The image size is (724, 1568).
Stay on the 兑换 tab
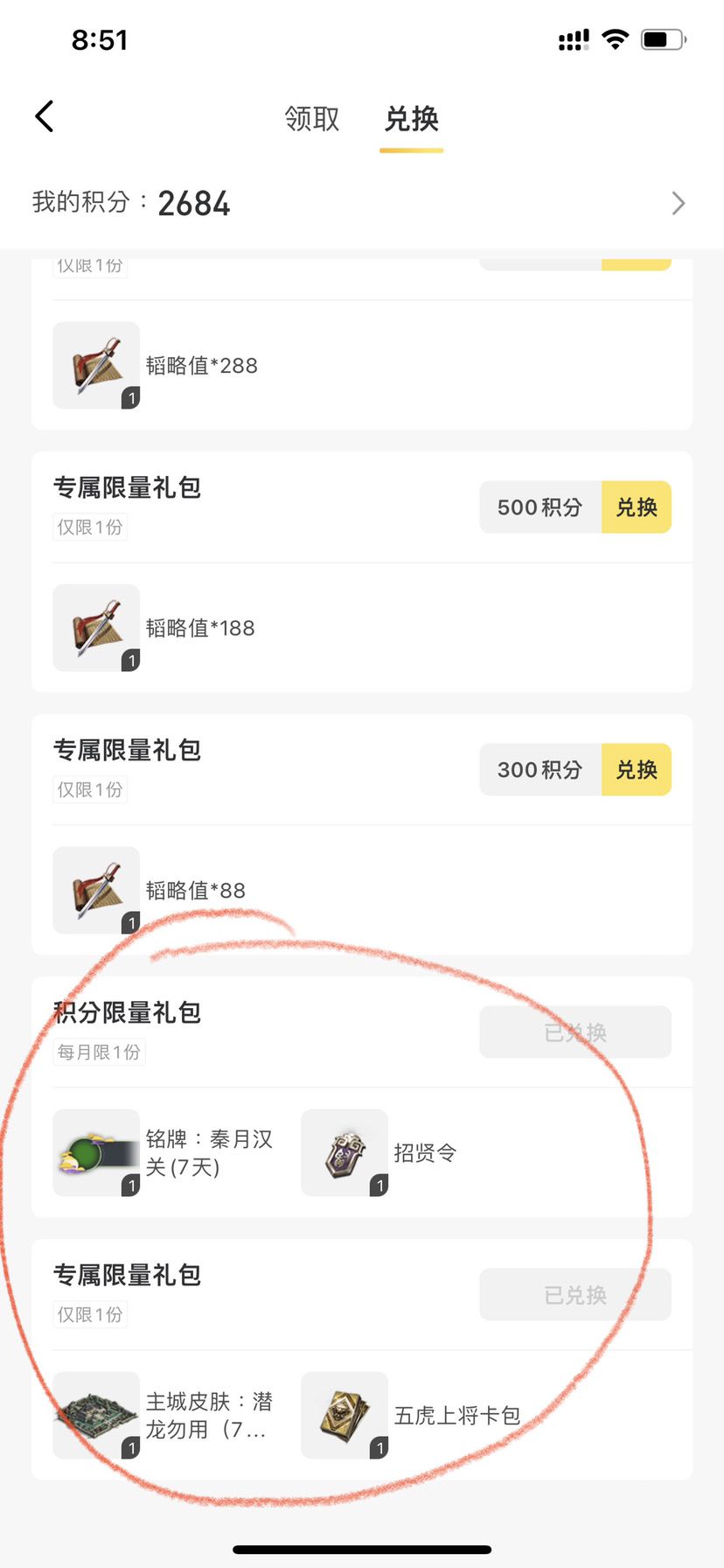pyautogui.click(x=411, y=119)
